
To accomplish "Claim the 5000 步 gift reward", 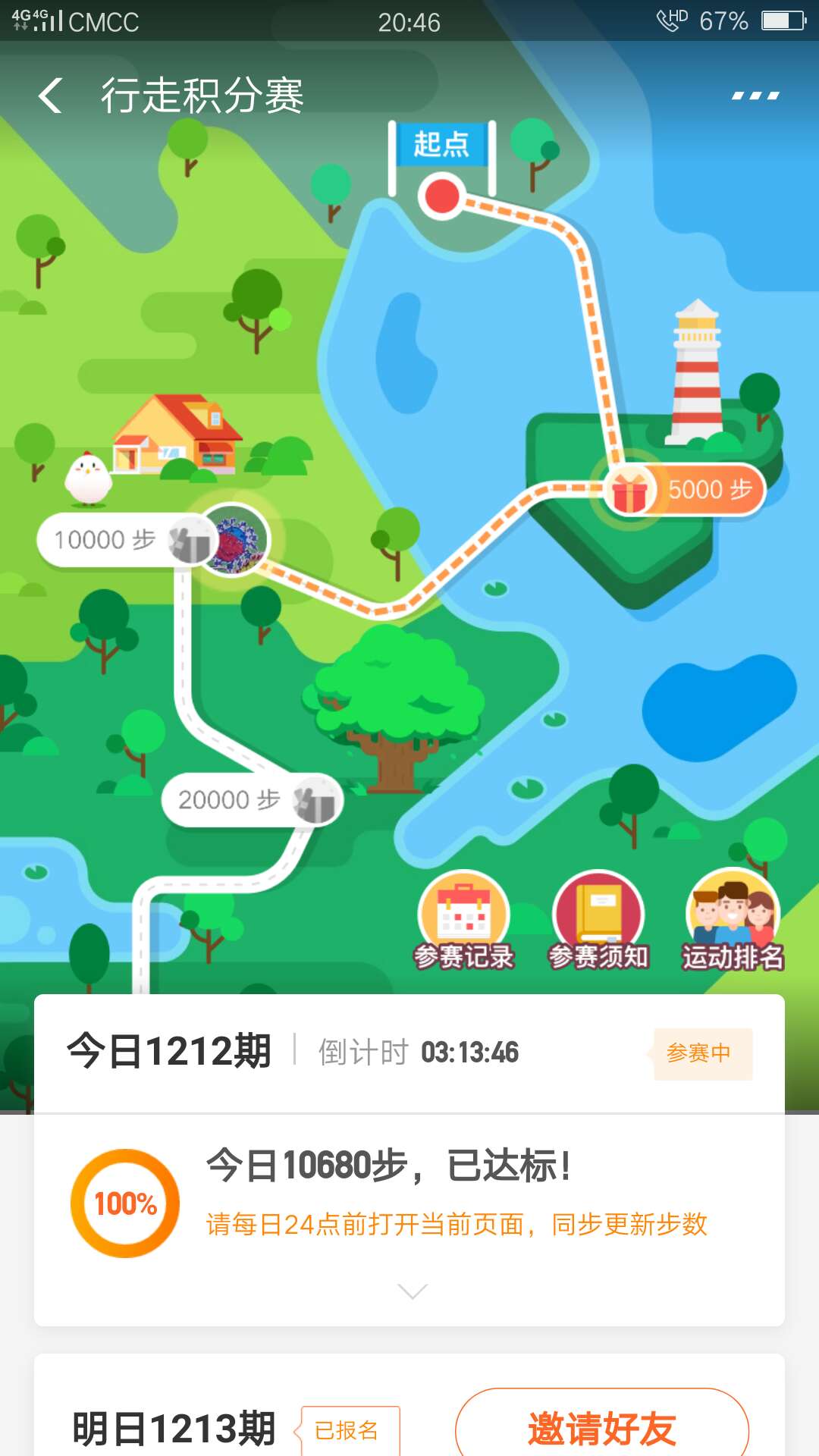I will pos(630,491).
